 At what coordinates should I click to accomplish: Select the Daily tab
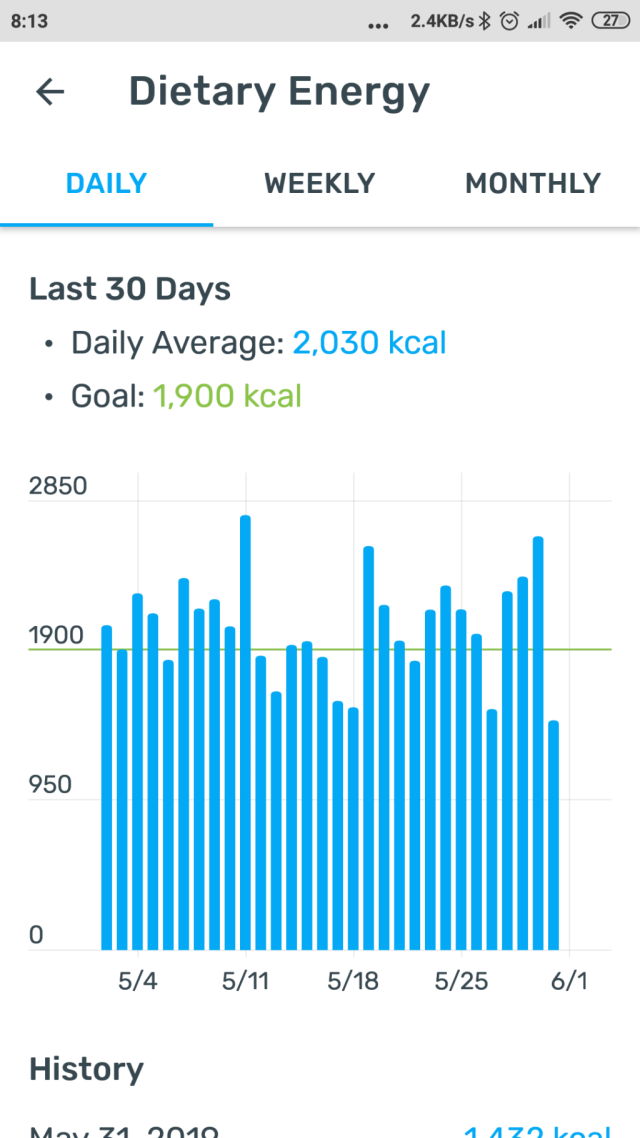(106, 184)
